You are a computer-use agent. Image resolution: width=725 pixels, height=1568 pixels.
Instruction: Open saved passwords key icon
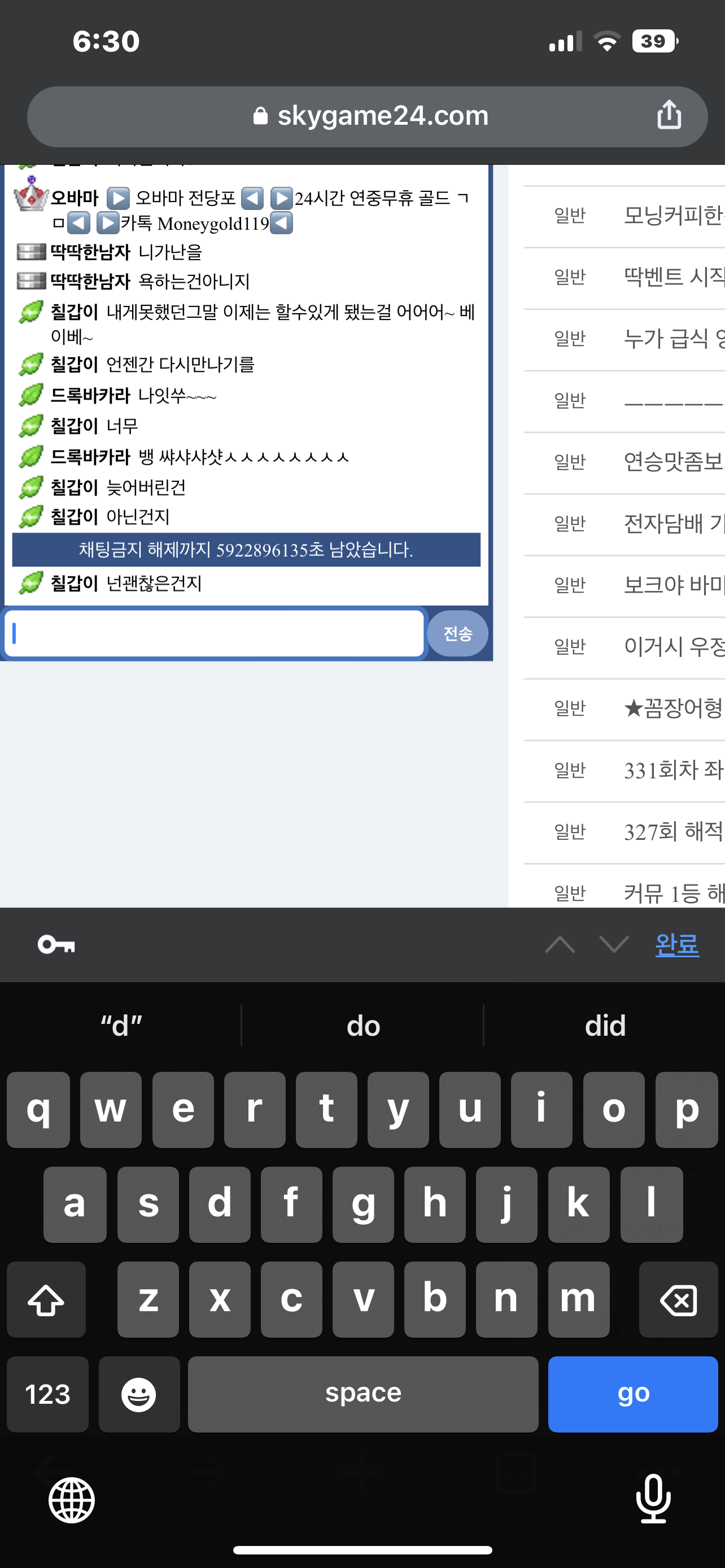tap(56, 945)
